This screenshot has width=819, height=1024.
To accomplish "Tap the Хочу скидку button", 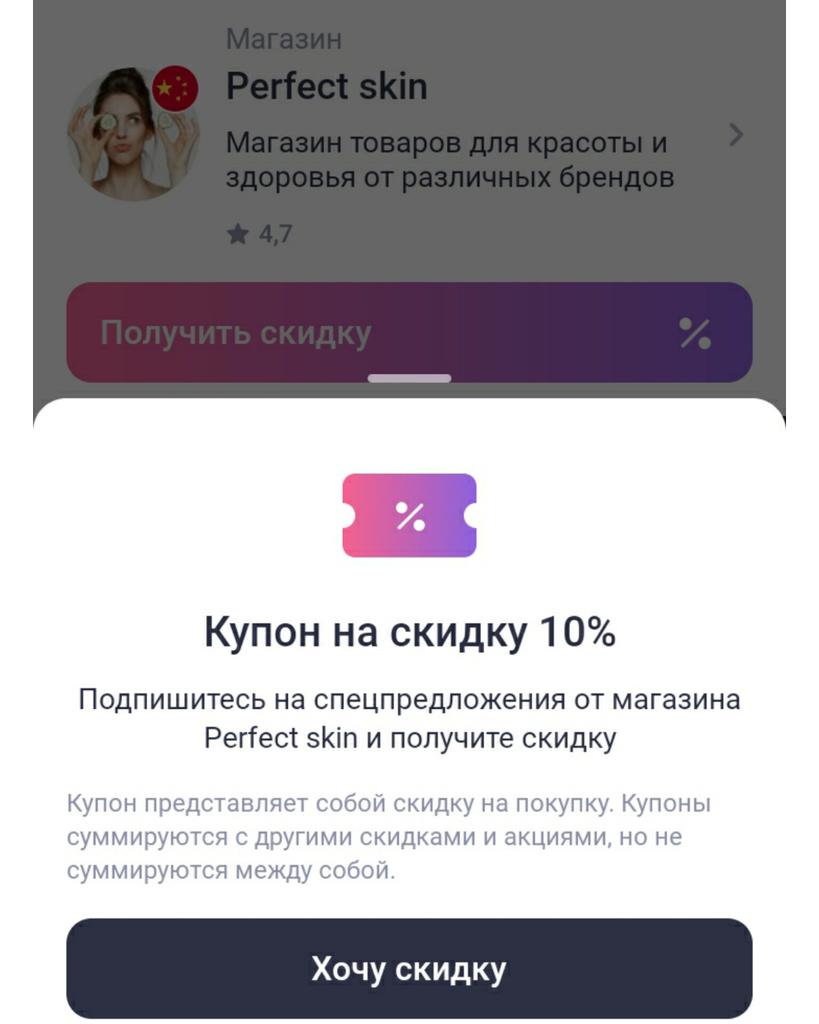I will [x=409, y=968].
